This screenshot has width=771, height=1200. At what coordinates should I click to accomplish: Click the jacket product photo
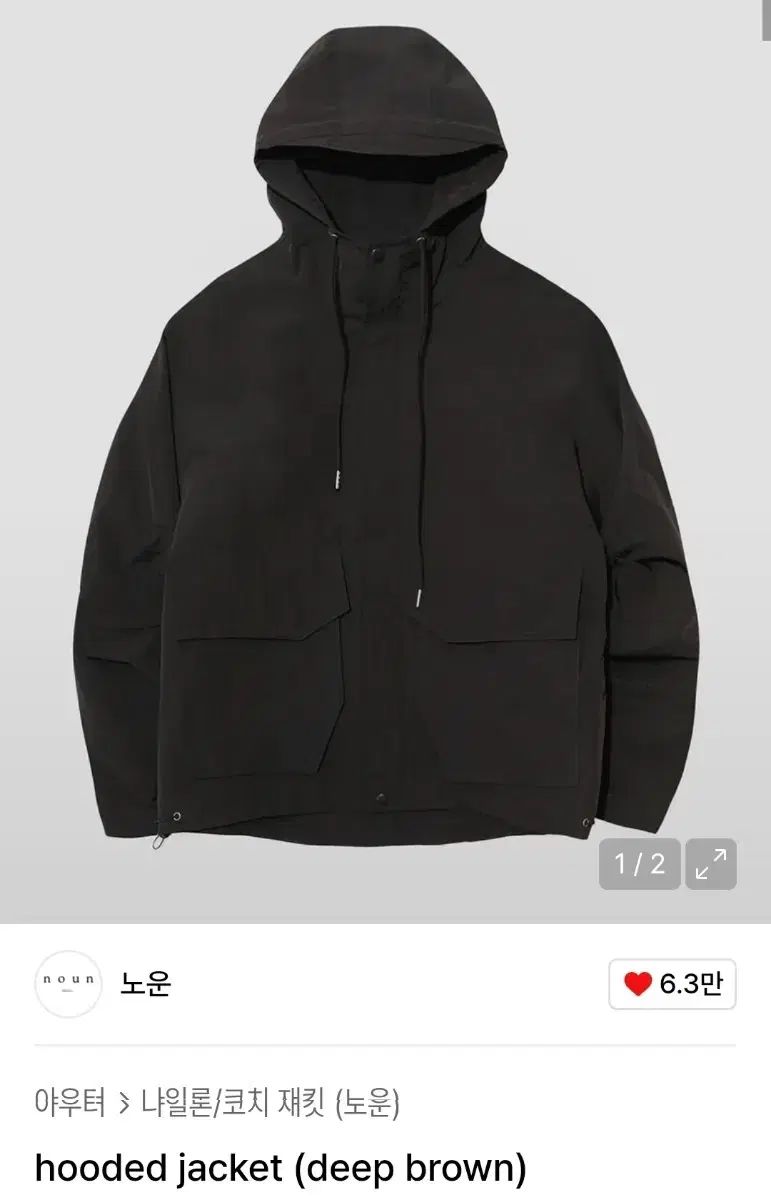(x=385, y=450)
